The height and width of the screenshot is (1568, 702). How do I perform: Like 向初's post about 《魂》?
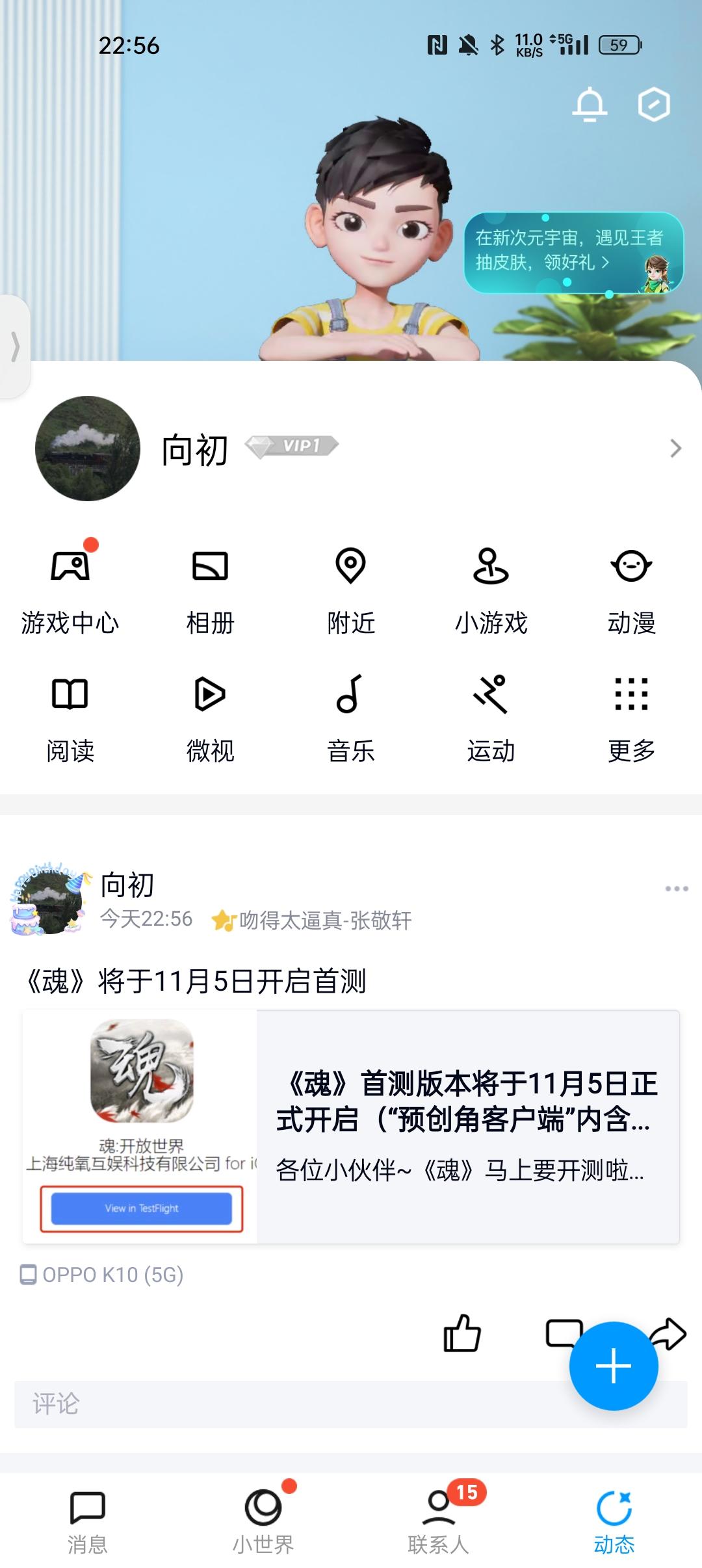click(x=461, y=1333)
